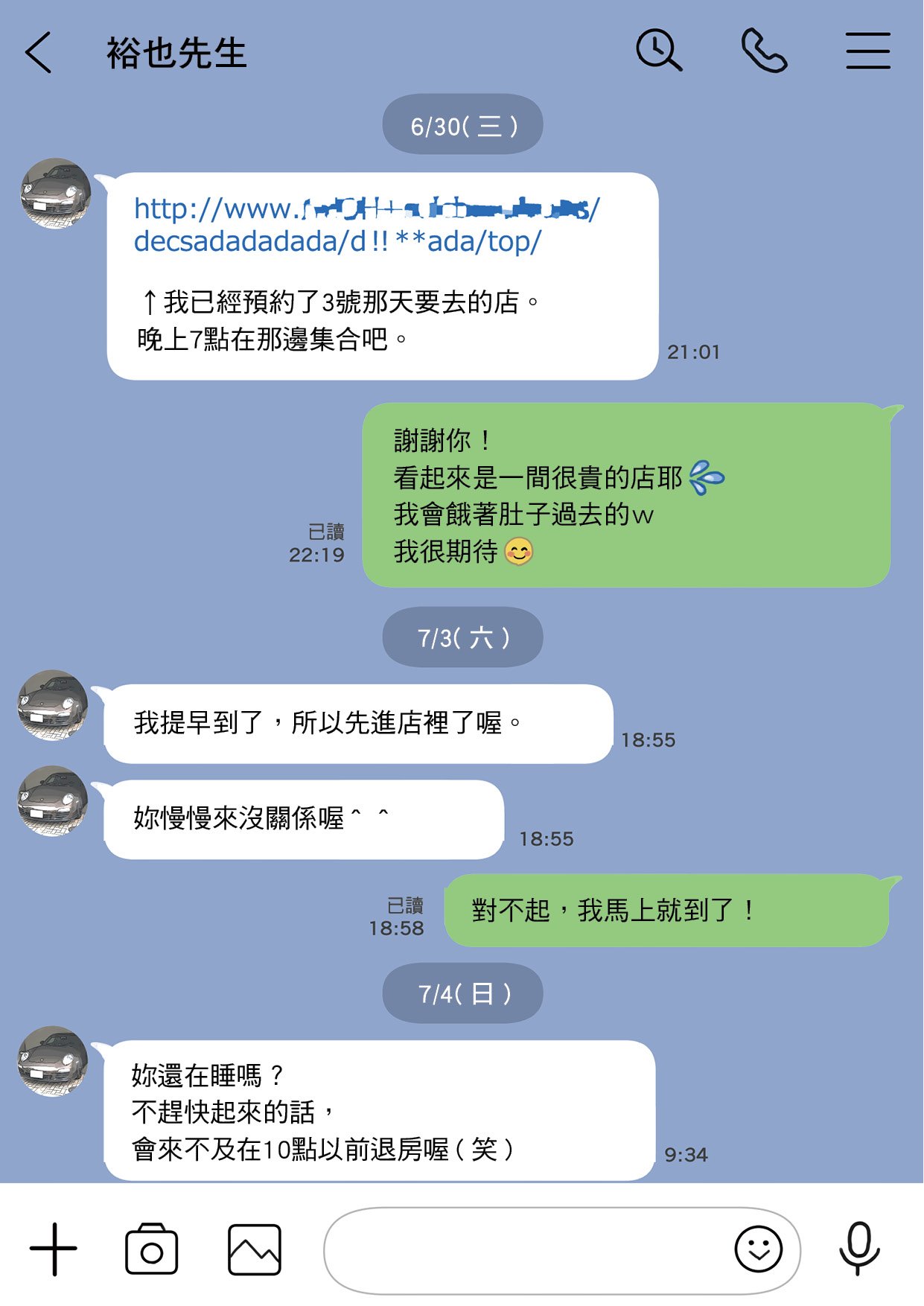The width and height of the screenshot is (924, 1306).
Task: Pick an image from the gallery
Action: click(254, 1249)
